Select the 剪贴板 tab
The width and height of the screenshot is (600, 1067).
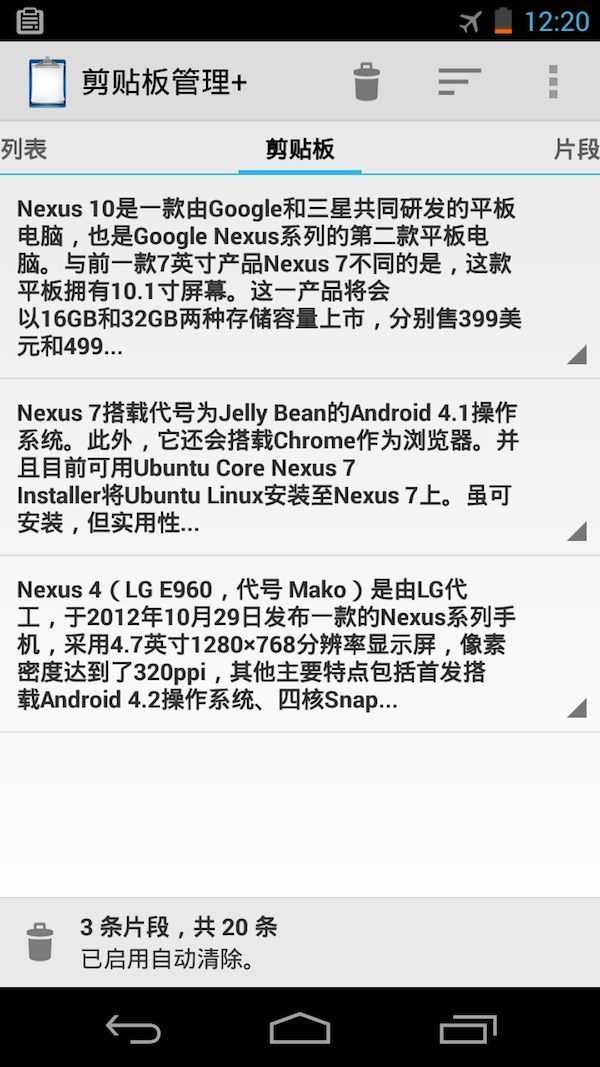pyautogui.click(x=300, y=150)
